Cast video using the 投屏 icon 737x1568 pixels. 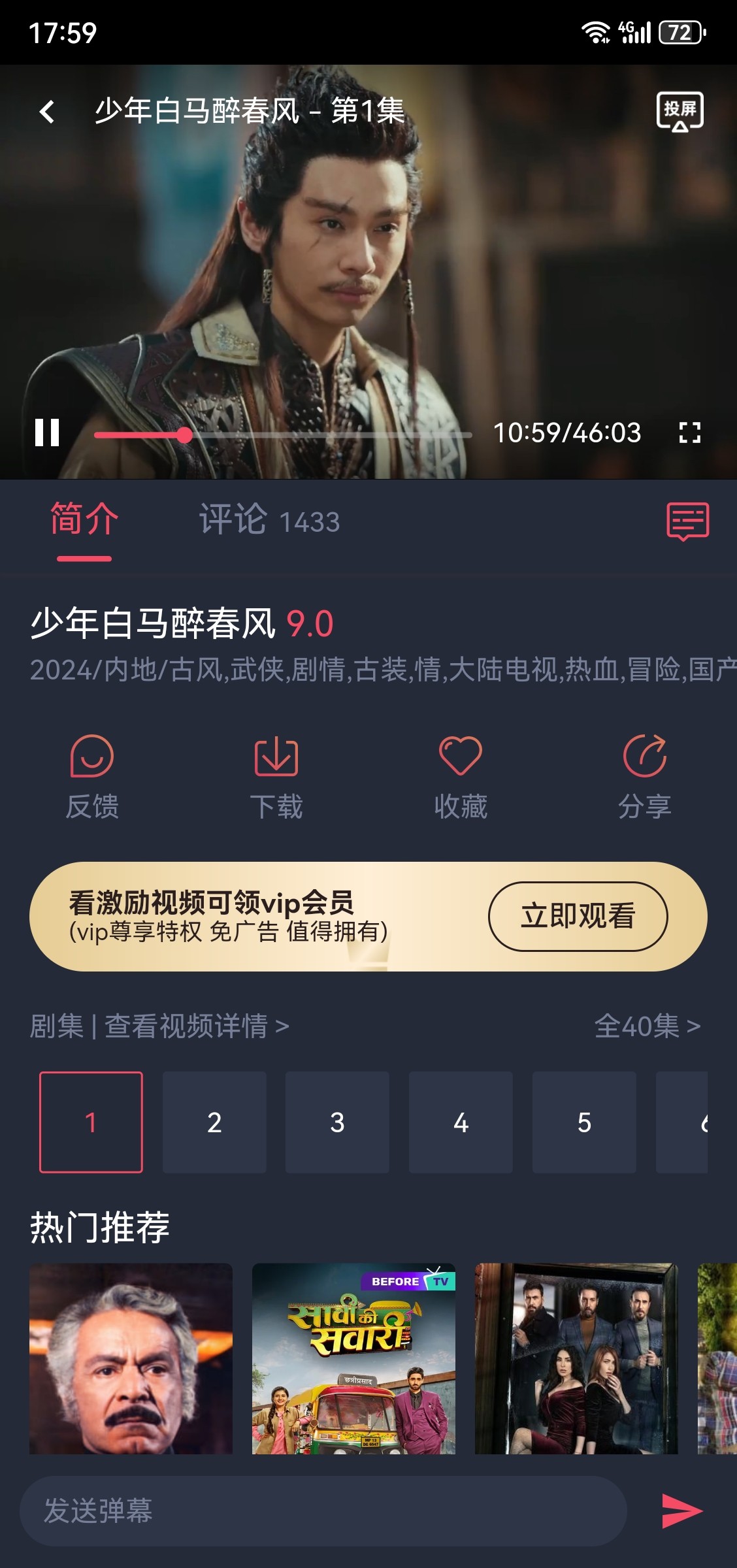coord(680,112)
